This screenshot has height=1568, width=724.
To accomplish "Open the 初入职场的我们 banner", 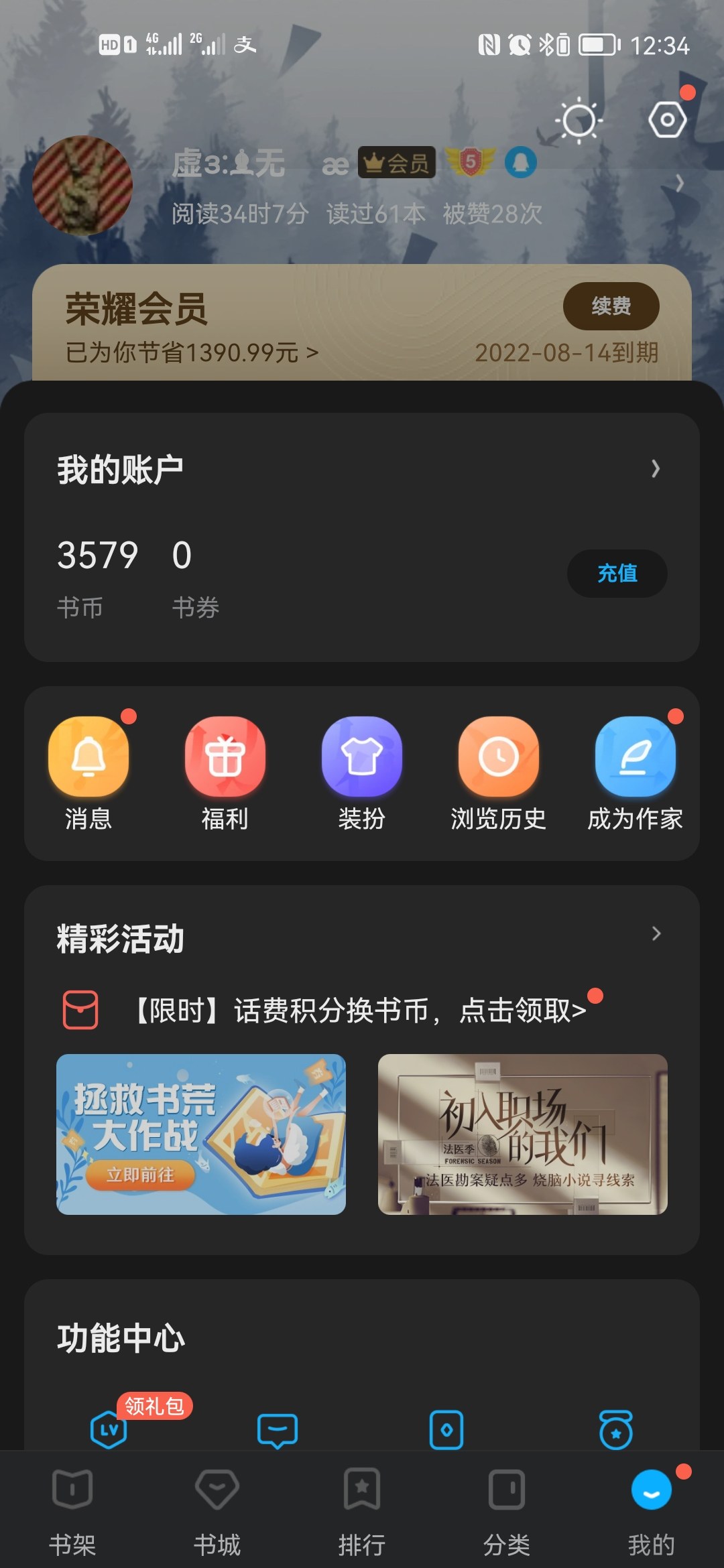I will coord(523,1134).
